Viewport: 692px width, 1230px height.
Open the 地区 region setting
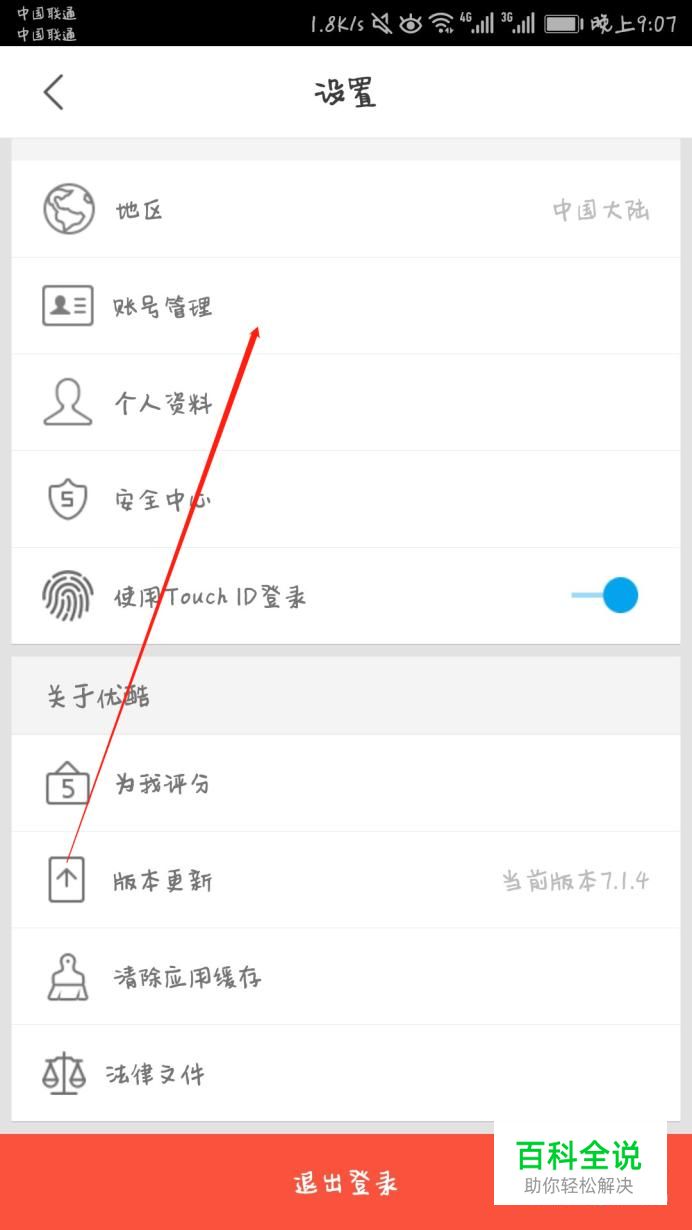pos(346,209)
